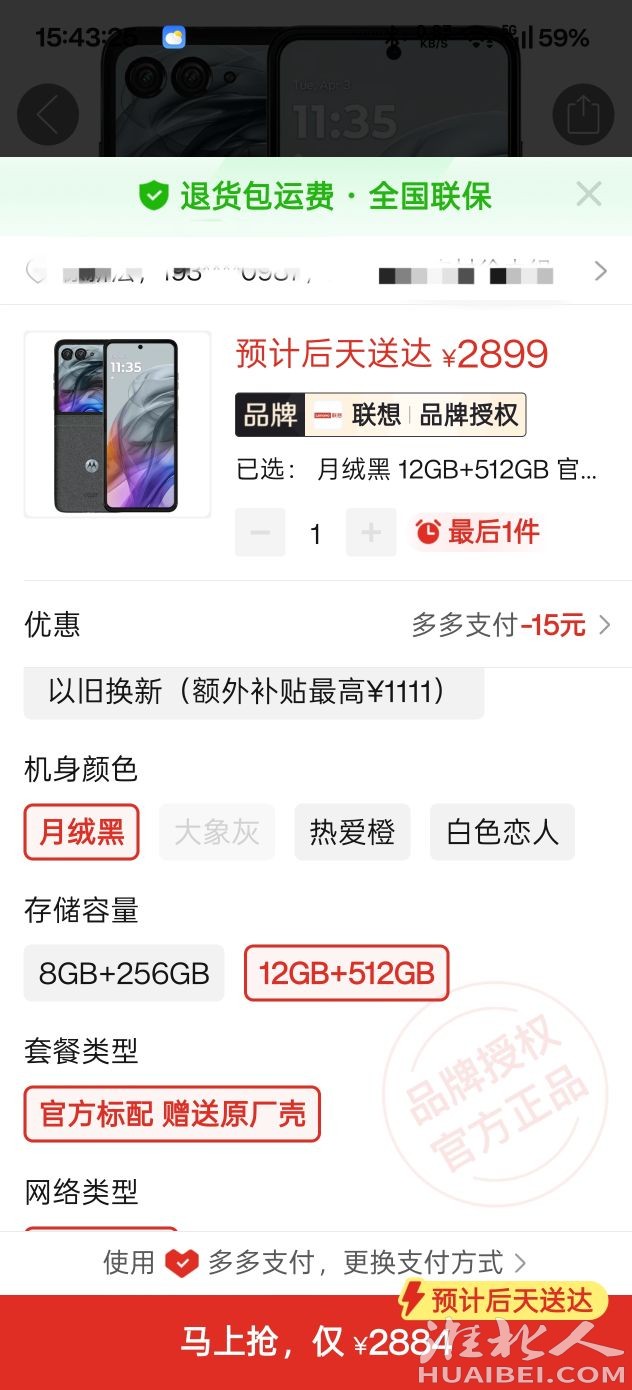Image resolution: width=632 pixels, height=1390 pixels.
Task: Choose the 官方标配 赠送原厂壳 package
Action: [x=172, y=1114]
